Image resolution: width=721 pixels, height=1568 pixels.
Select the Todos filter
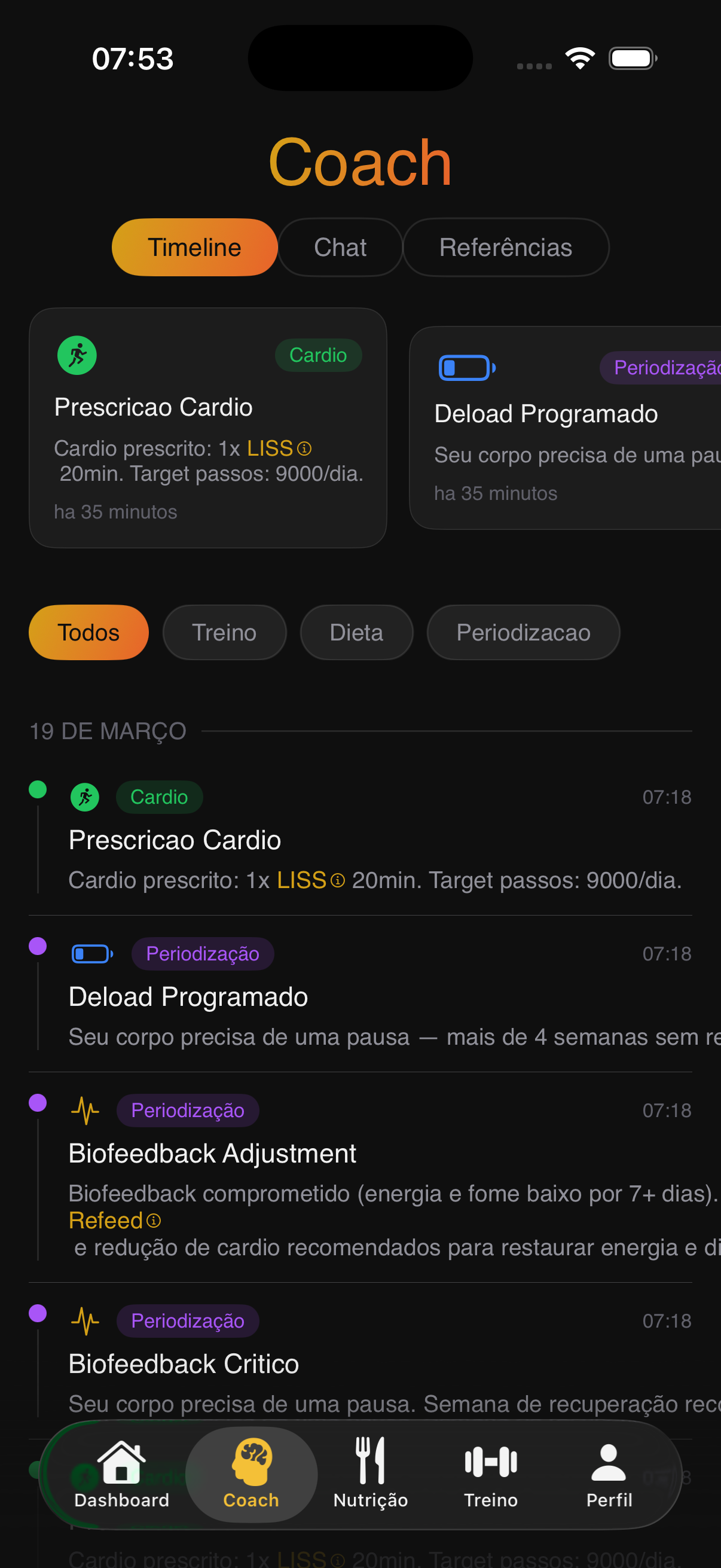pos(88,633)
